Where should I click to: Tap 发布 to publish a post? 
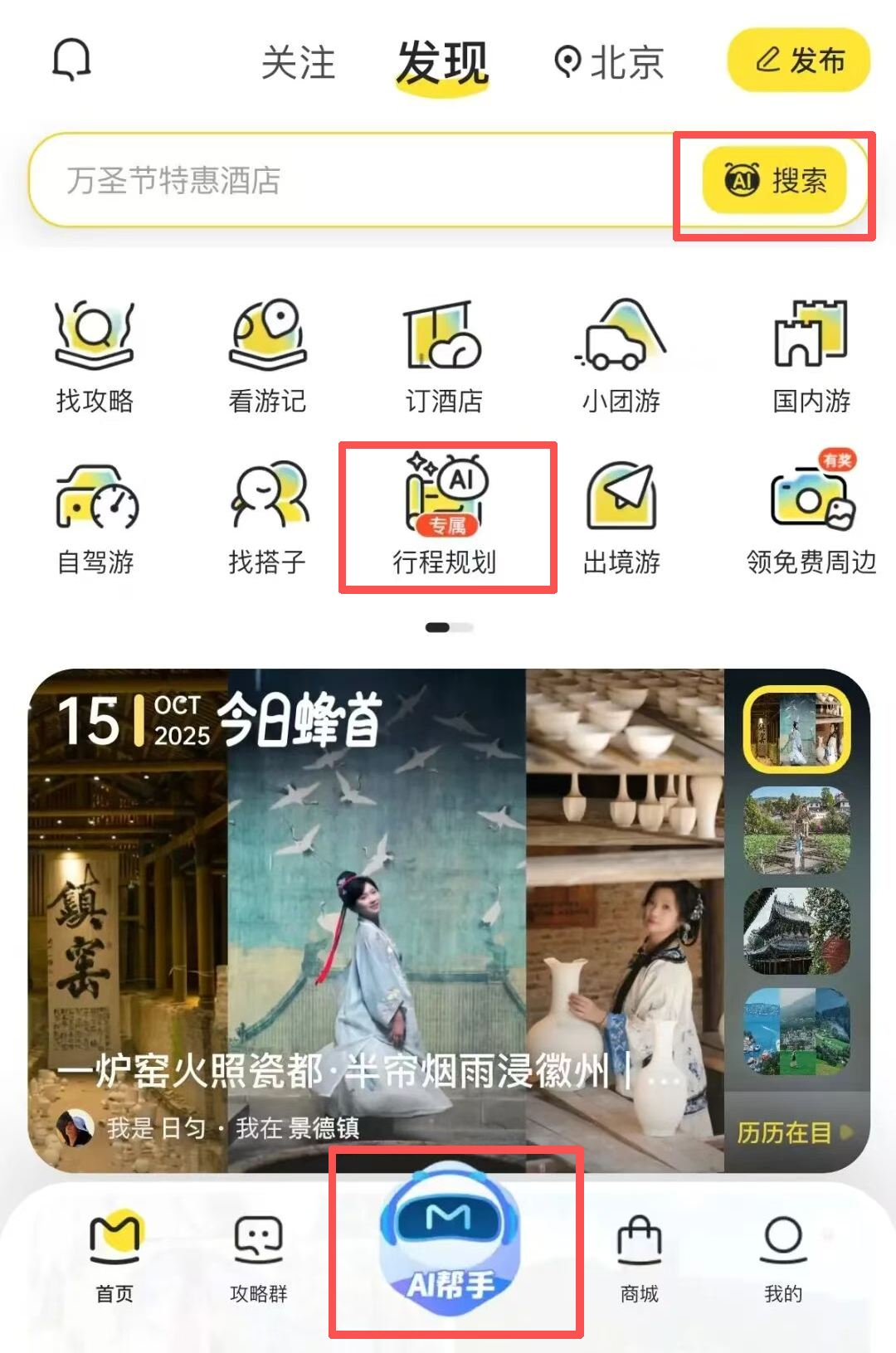coord(798,61)
